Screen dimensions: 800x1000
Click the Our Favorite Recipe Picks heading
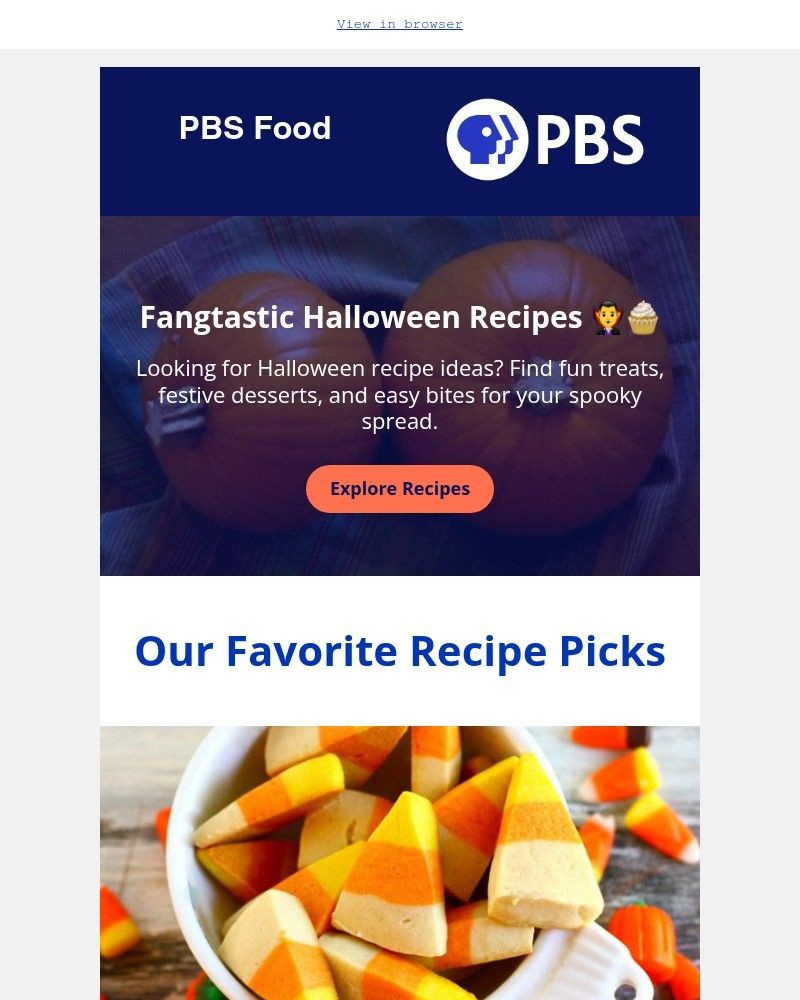click(399, 650)
